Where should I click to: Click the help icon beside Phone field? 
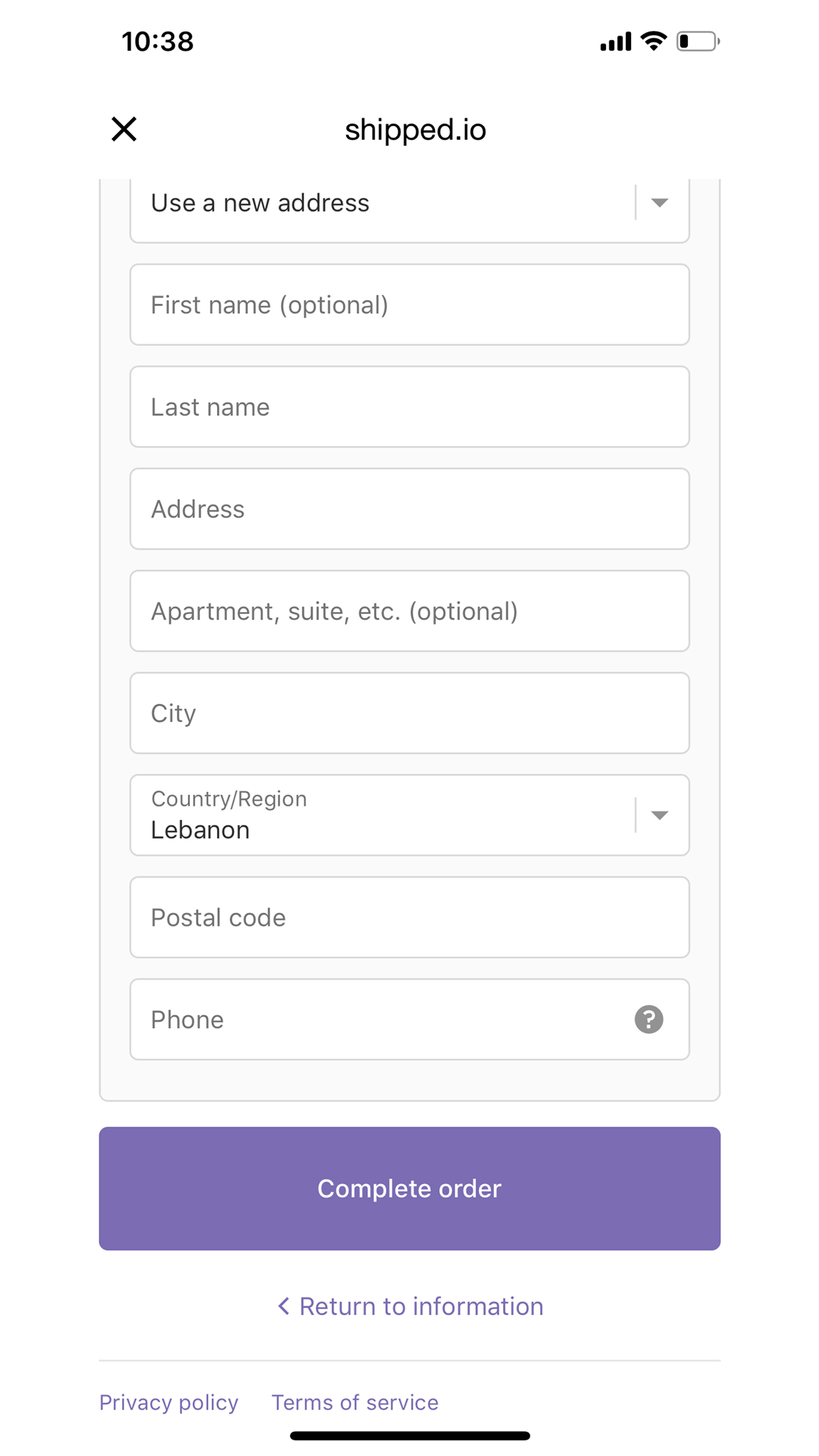pos(649,1019)
